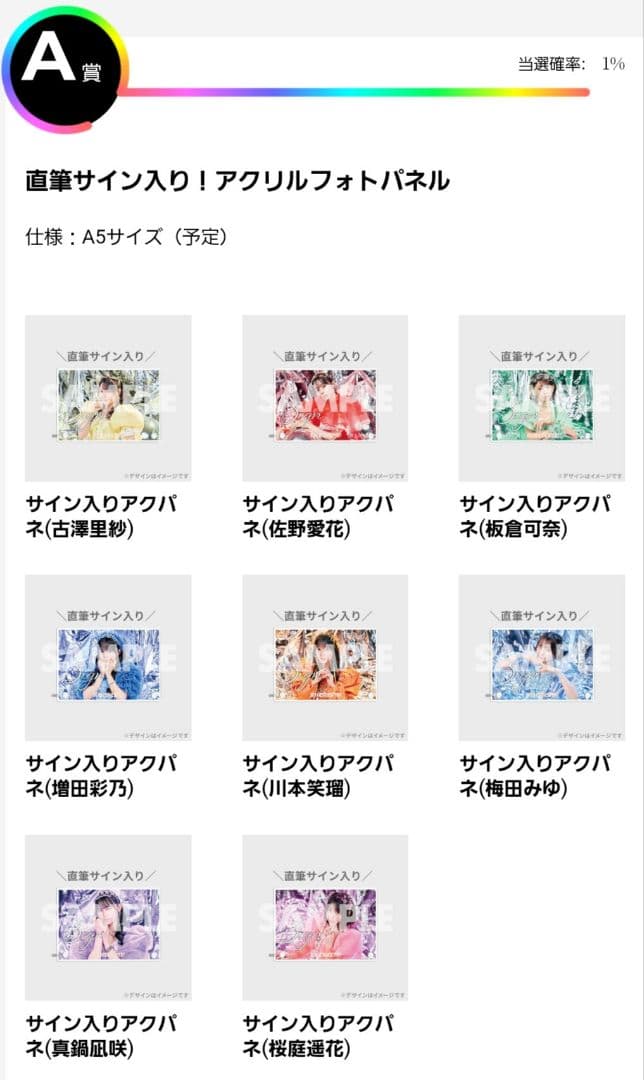
Task: Tap the 梅田みゆ signed acrylic panel tile
Action: (x=541, y=658)
